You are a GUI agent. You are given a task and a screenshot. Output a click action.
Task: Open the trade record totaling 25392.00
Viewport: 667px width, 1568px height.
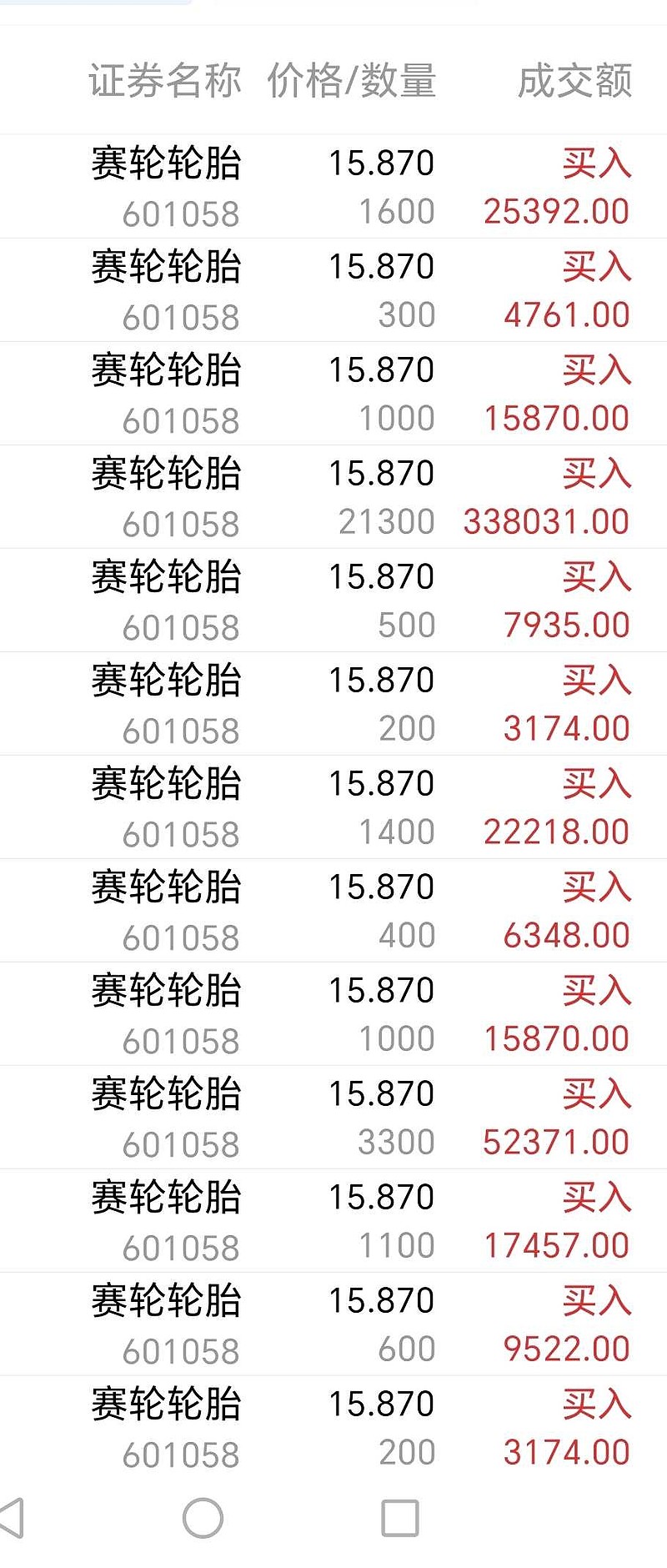333,187
